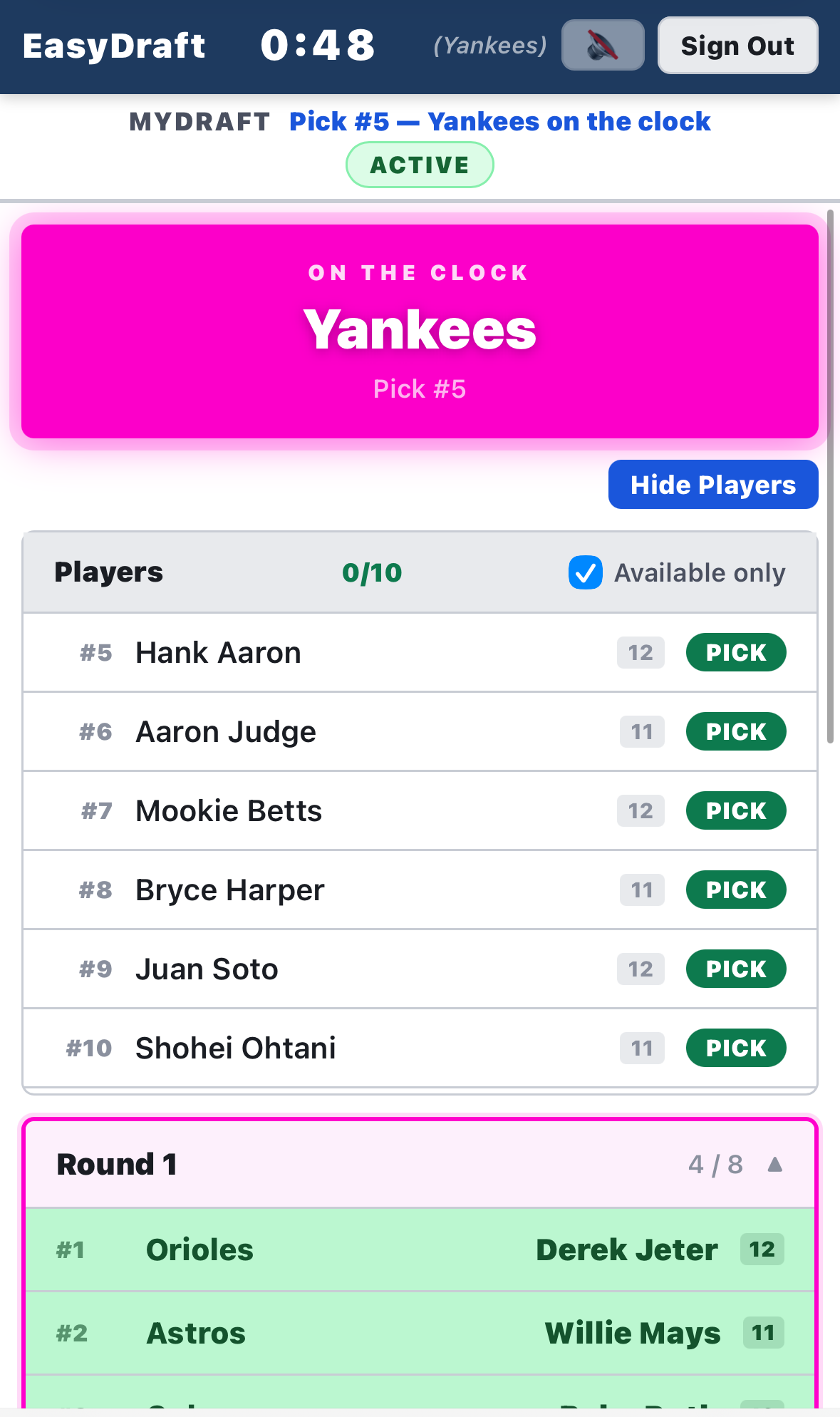Sign Out of EasyDraft
The image size is (840, 1417).
737,45
